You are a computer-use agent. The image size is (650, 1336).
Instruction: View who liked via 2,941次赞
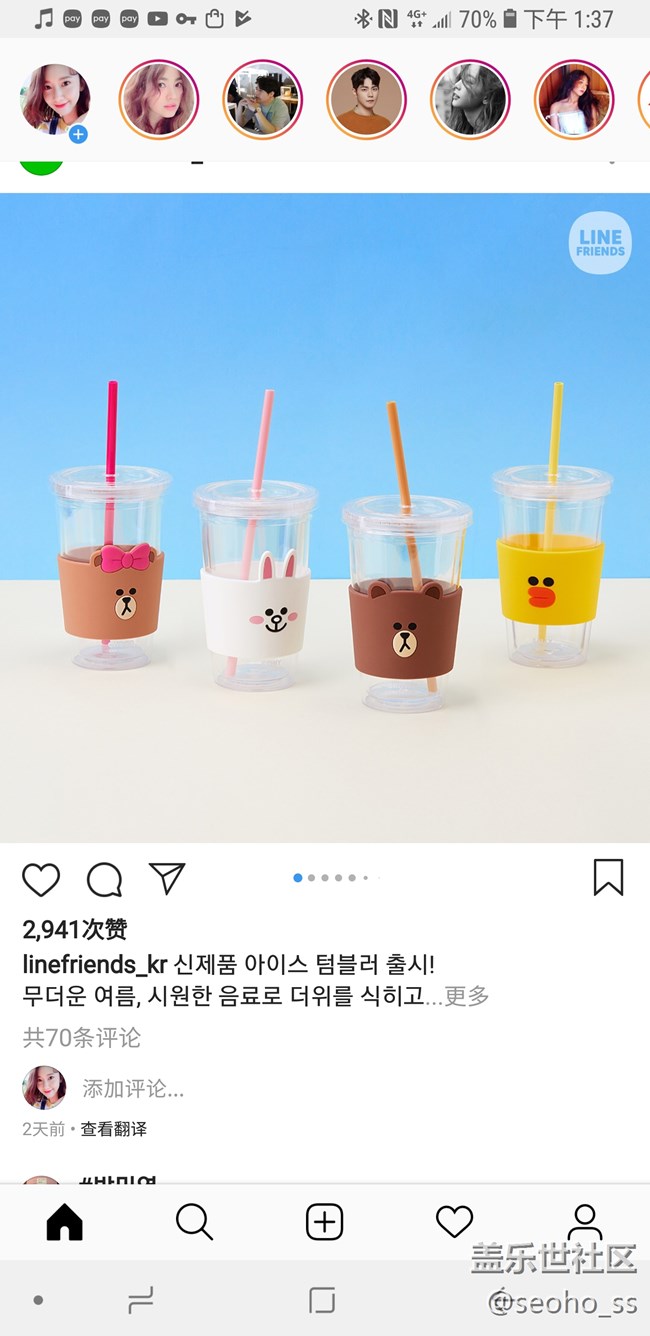coord(75,930)
